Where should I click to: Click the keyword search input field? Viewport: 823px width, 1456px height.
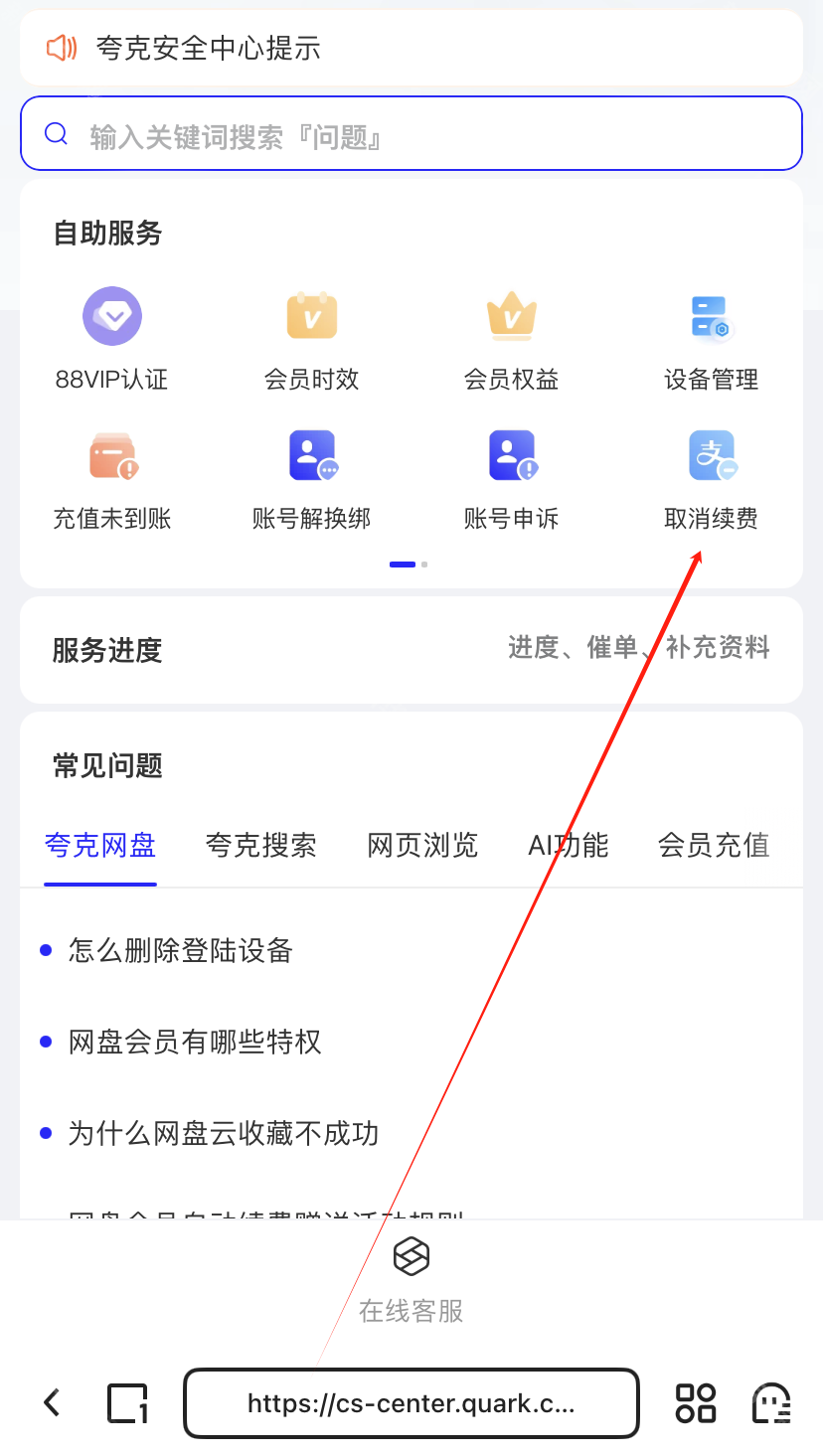411,133
